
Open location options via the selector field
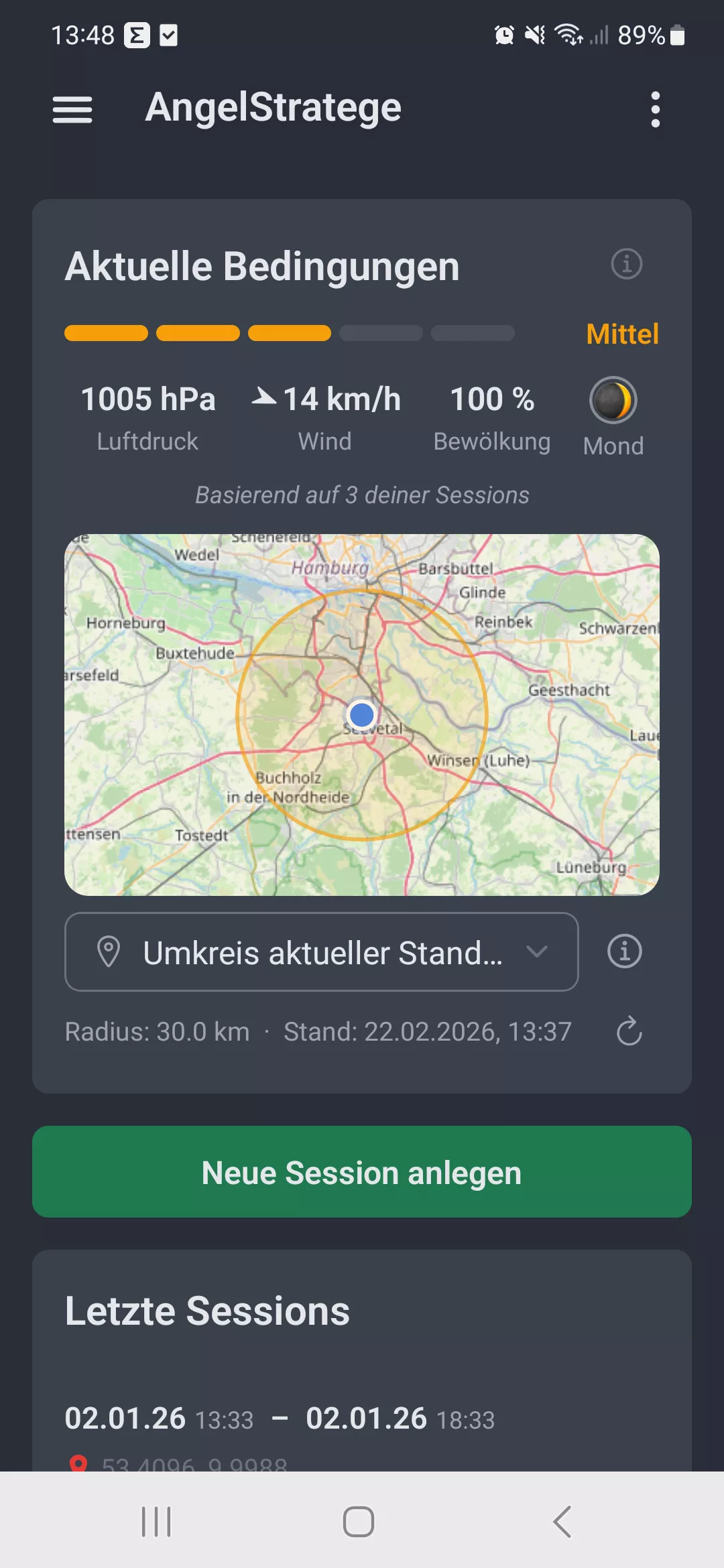pyautogui.click(x=322, y=952)
